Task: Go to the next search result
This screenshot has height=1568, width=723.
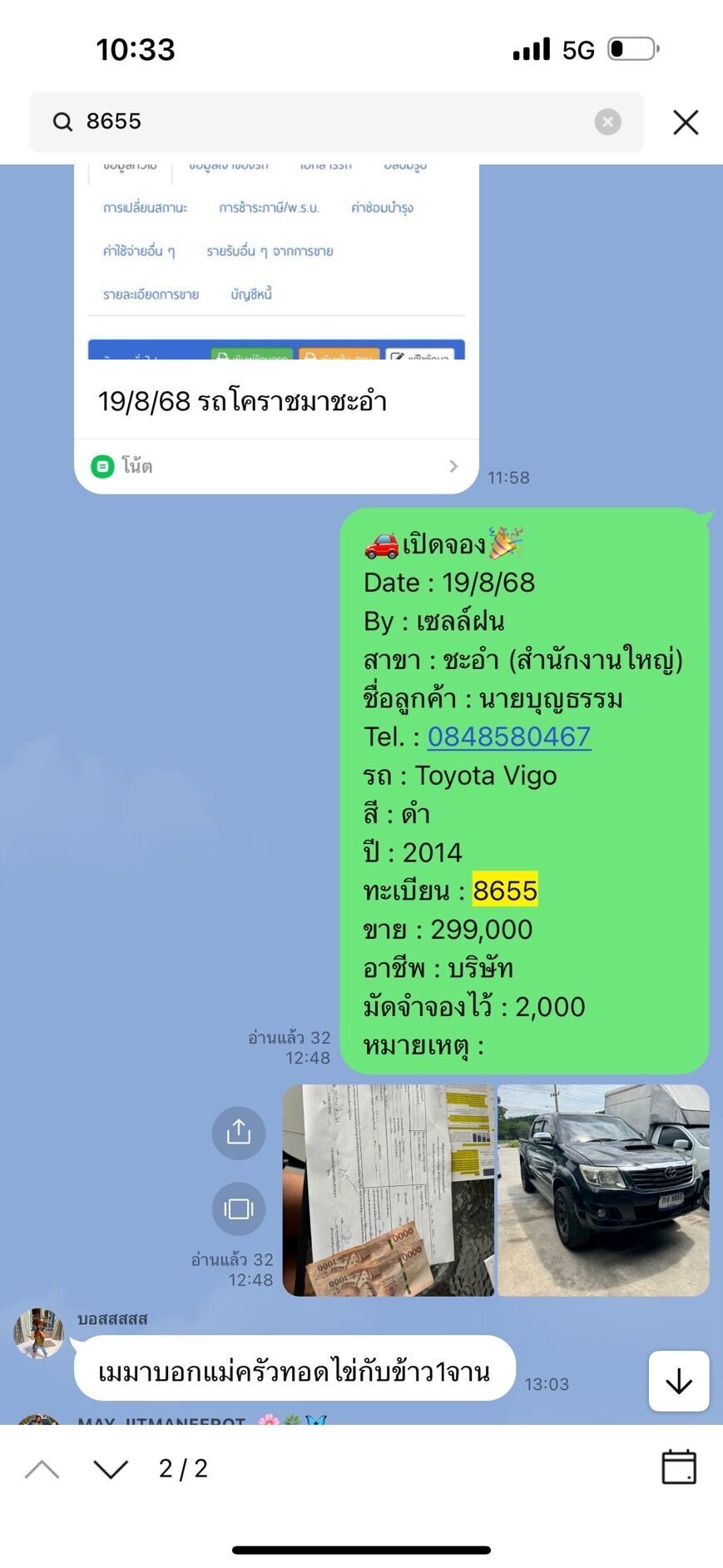Action: tap(111, 1469)
